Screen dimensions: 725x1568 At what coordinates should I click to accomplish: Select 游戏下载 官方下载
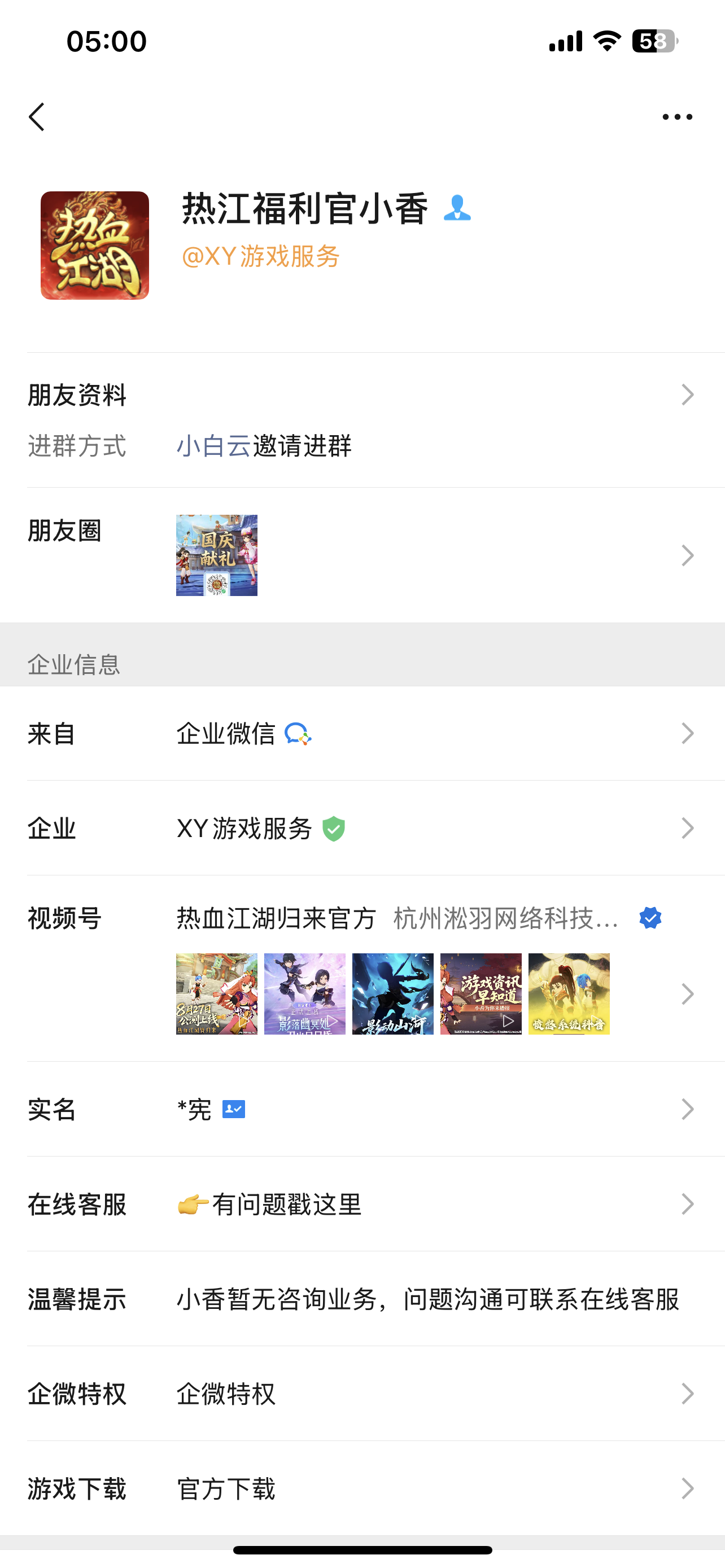(x=362, y=1489)
